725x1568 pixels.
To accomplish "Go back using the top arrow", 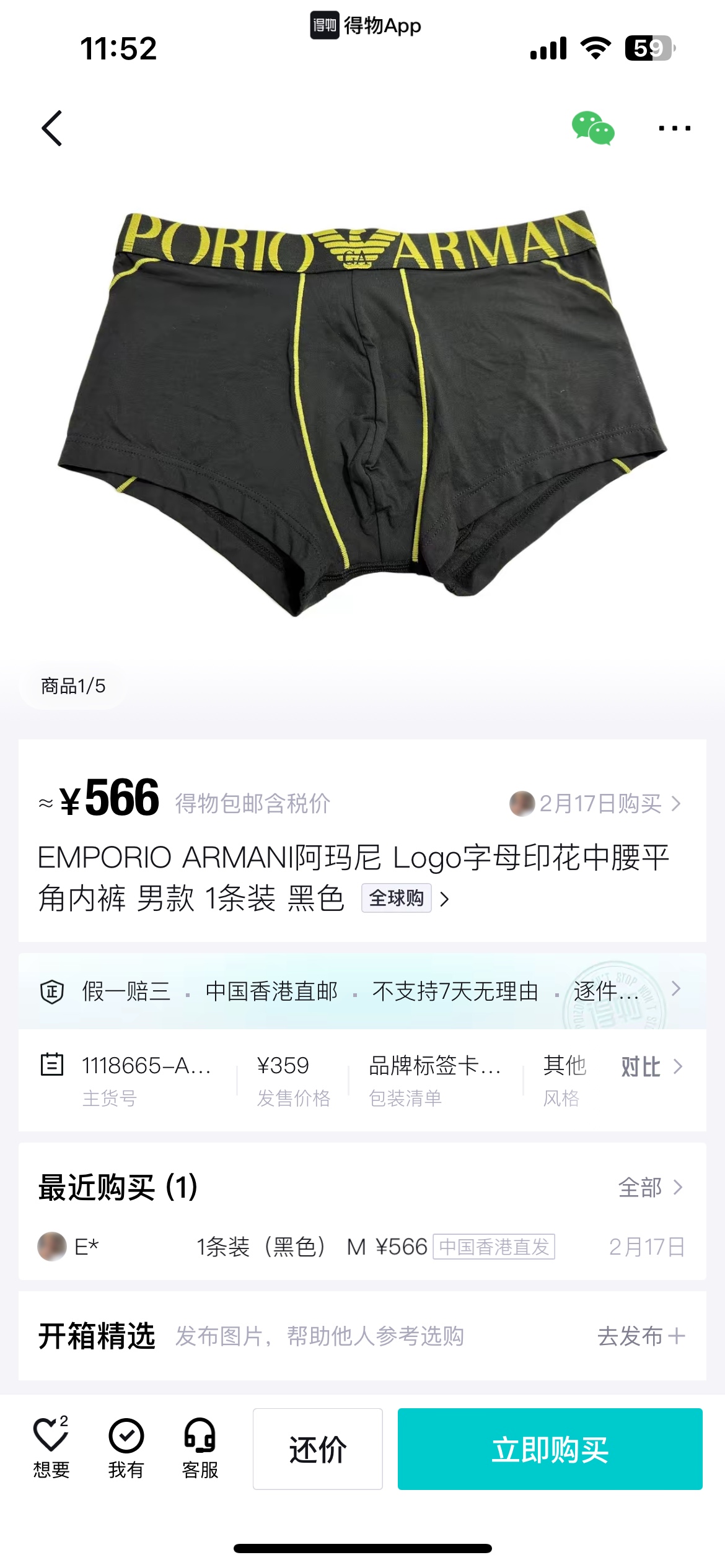I will 52,128.
